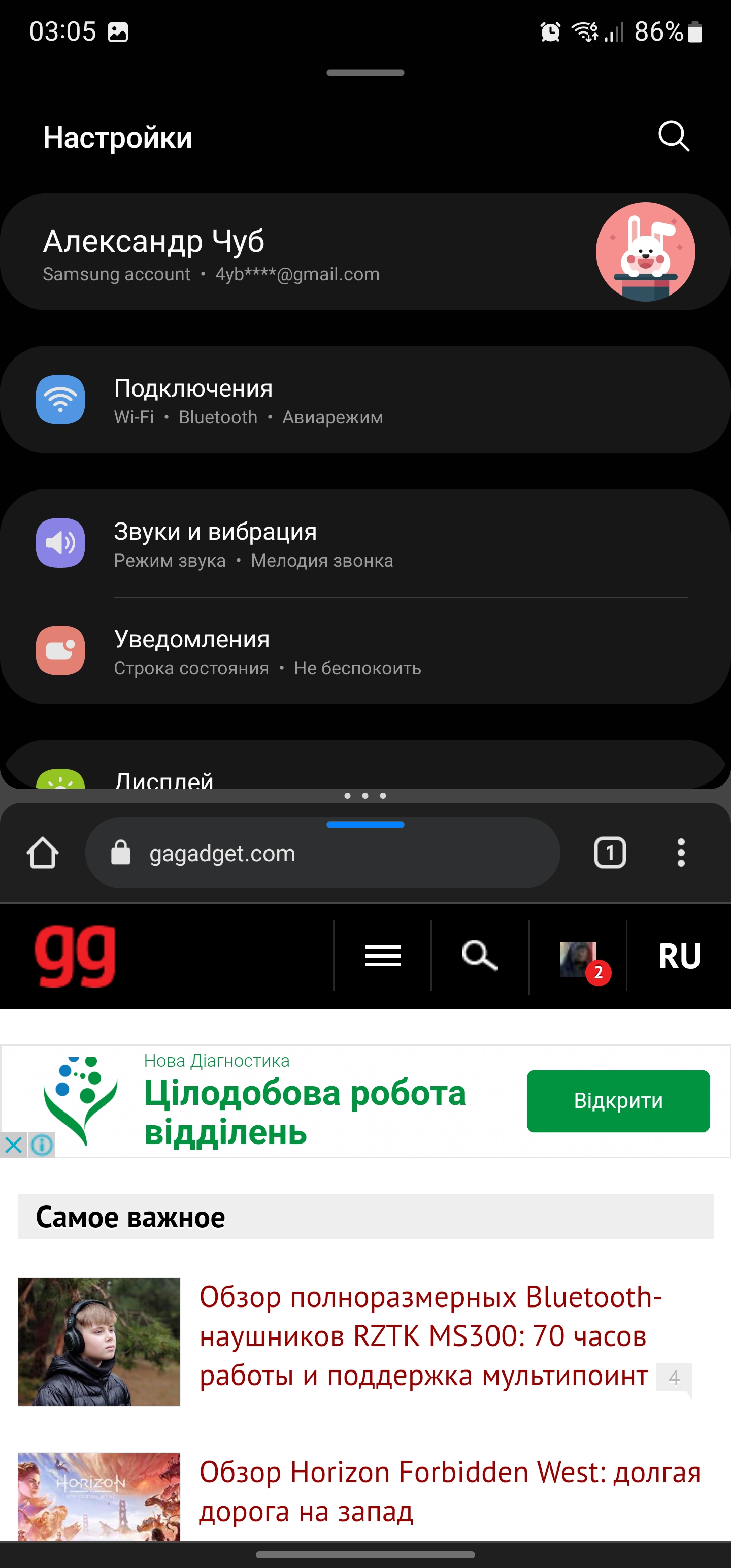Open the browser tab switcher
This screenshot has height=1568, width=731.
[x=610, y=853]
